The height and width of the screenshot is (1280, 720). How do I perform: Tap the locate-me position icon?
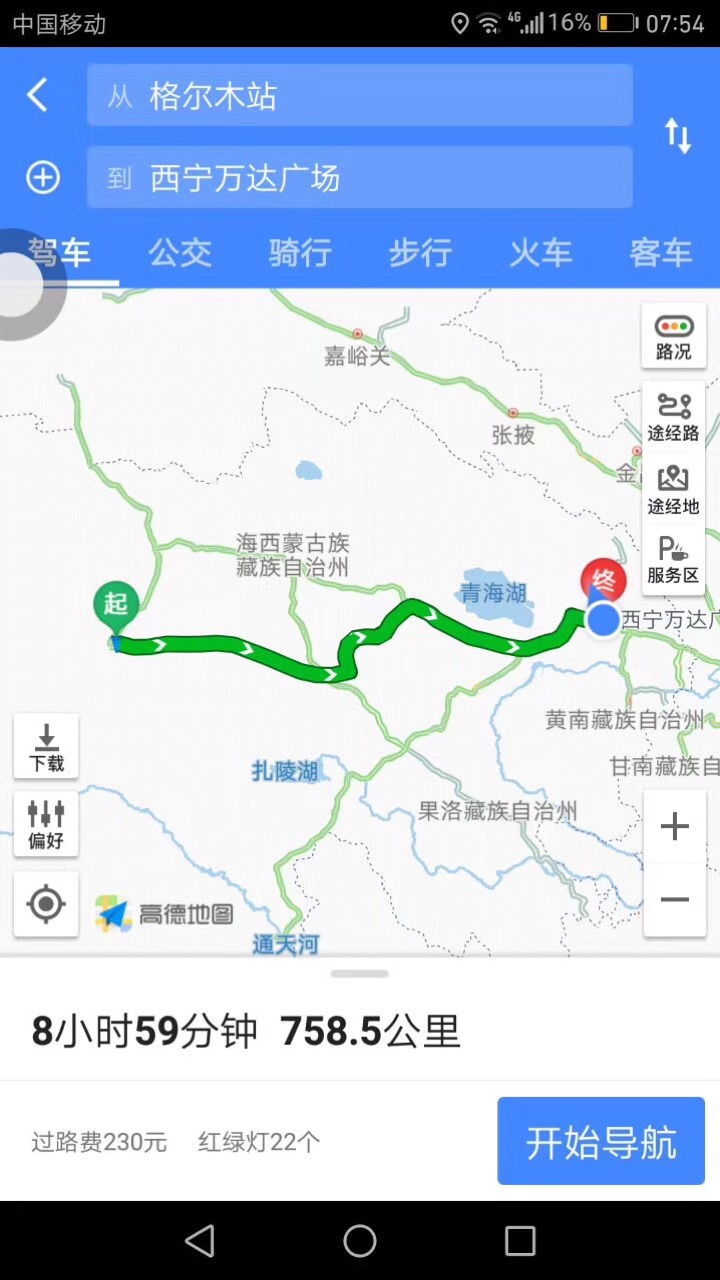pyautogui.click(x=45, y=903)
